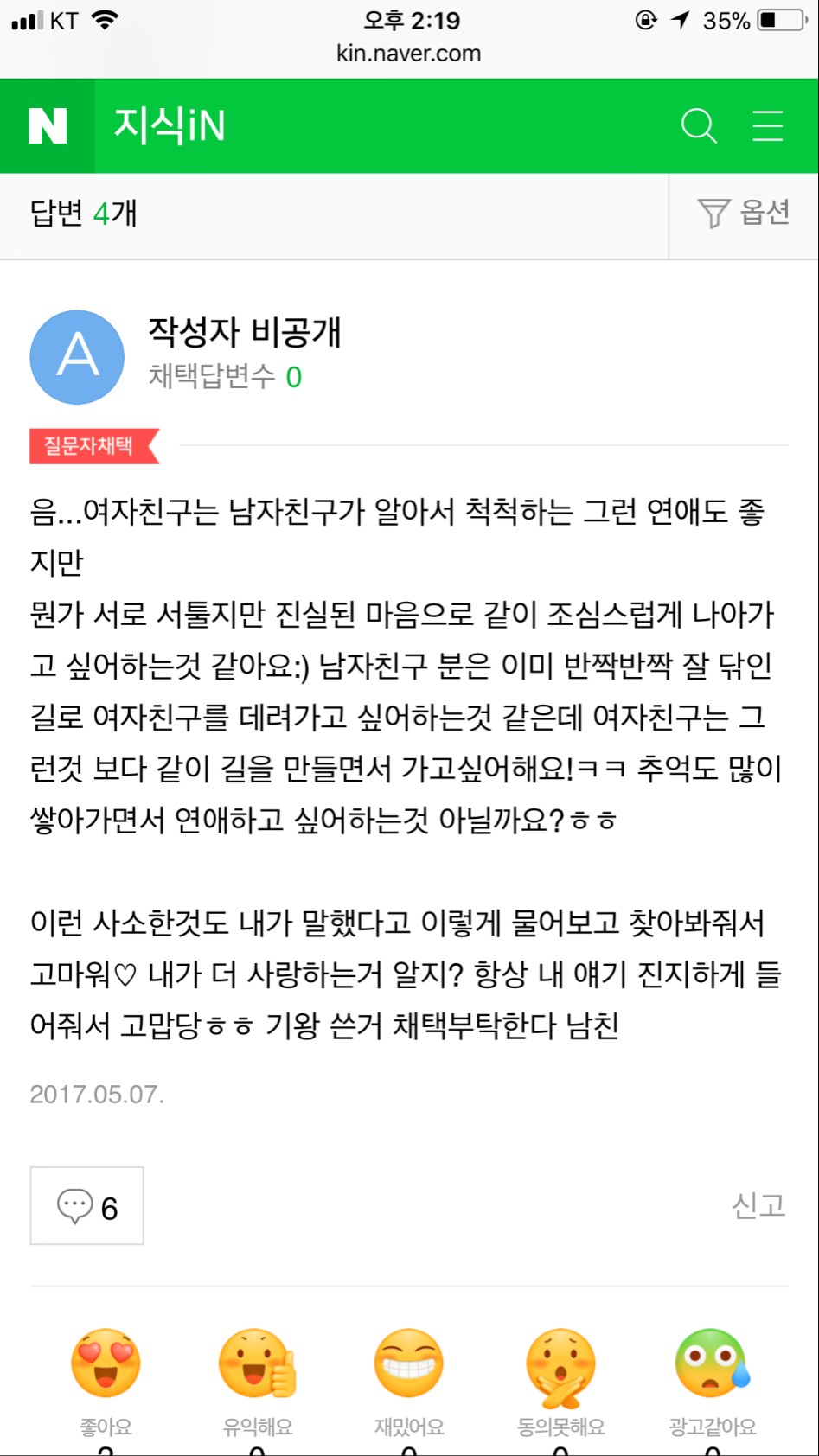819x1456 pixels.
Task: React with 좋아요 heart-eyes emoji
Action: pyautogui.click(x=106, y=1363)
